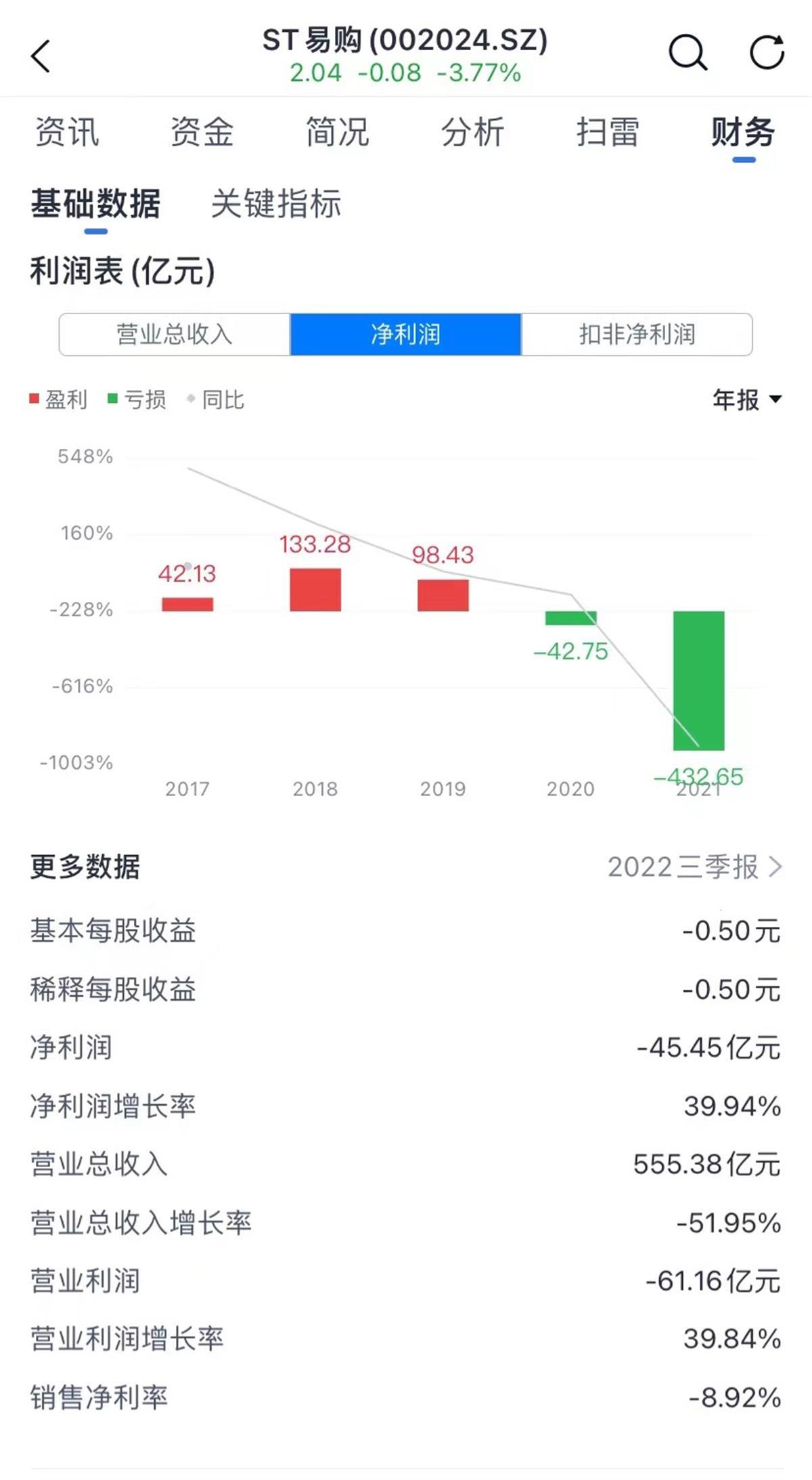The image size is (812, 1480).
Task: View the 扫雷 tab
Action: [608, 132]
